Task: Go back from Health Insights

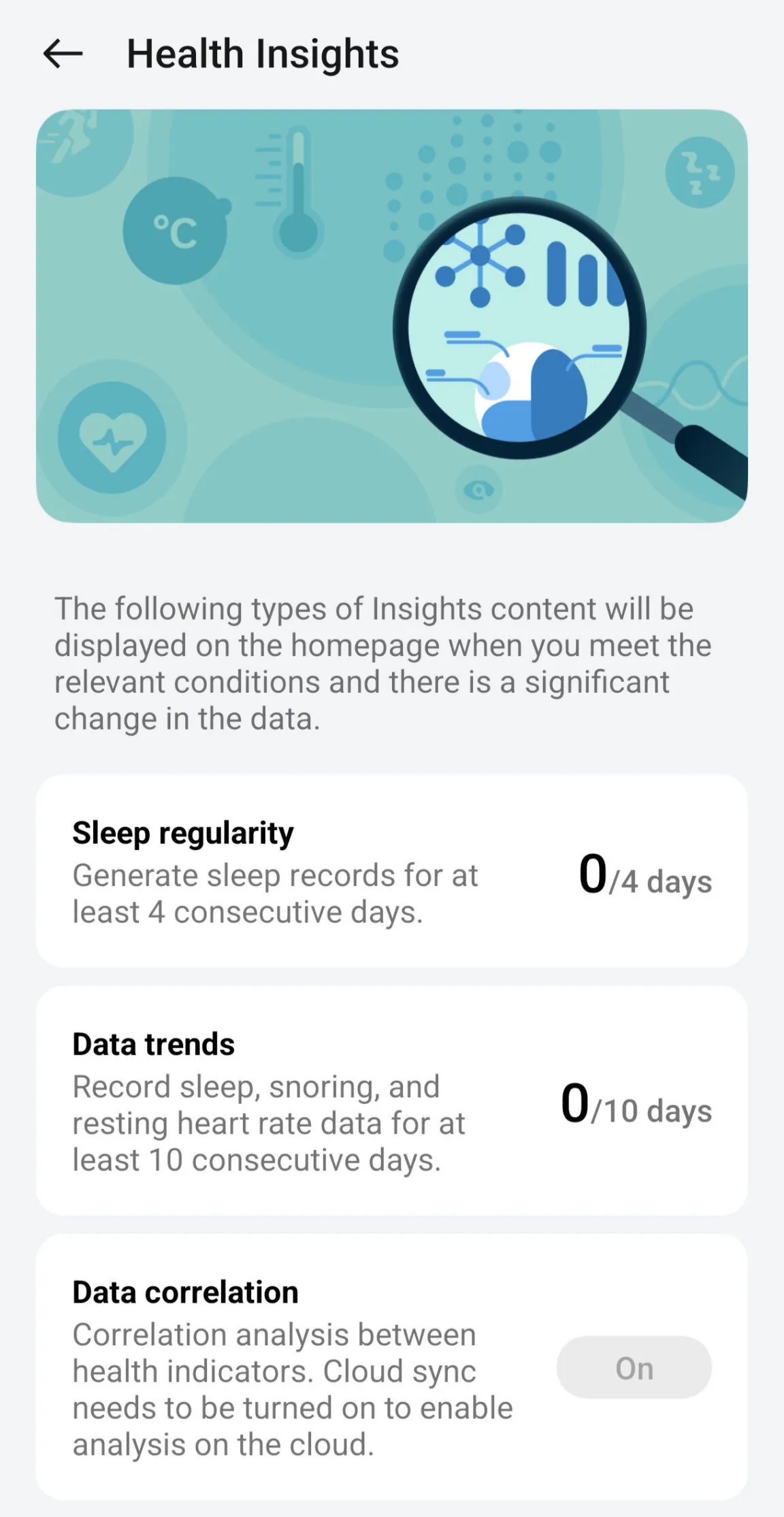Action: pos(63,54)
